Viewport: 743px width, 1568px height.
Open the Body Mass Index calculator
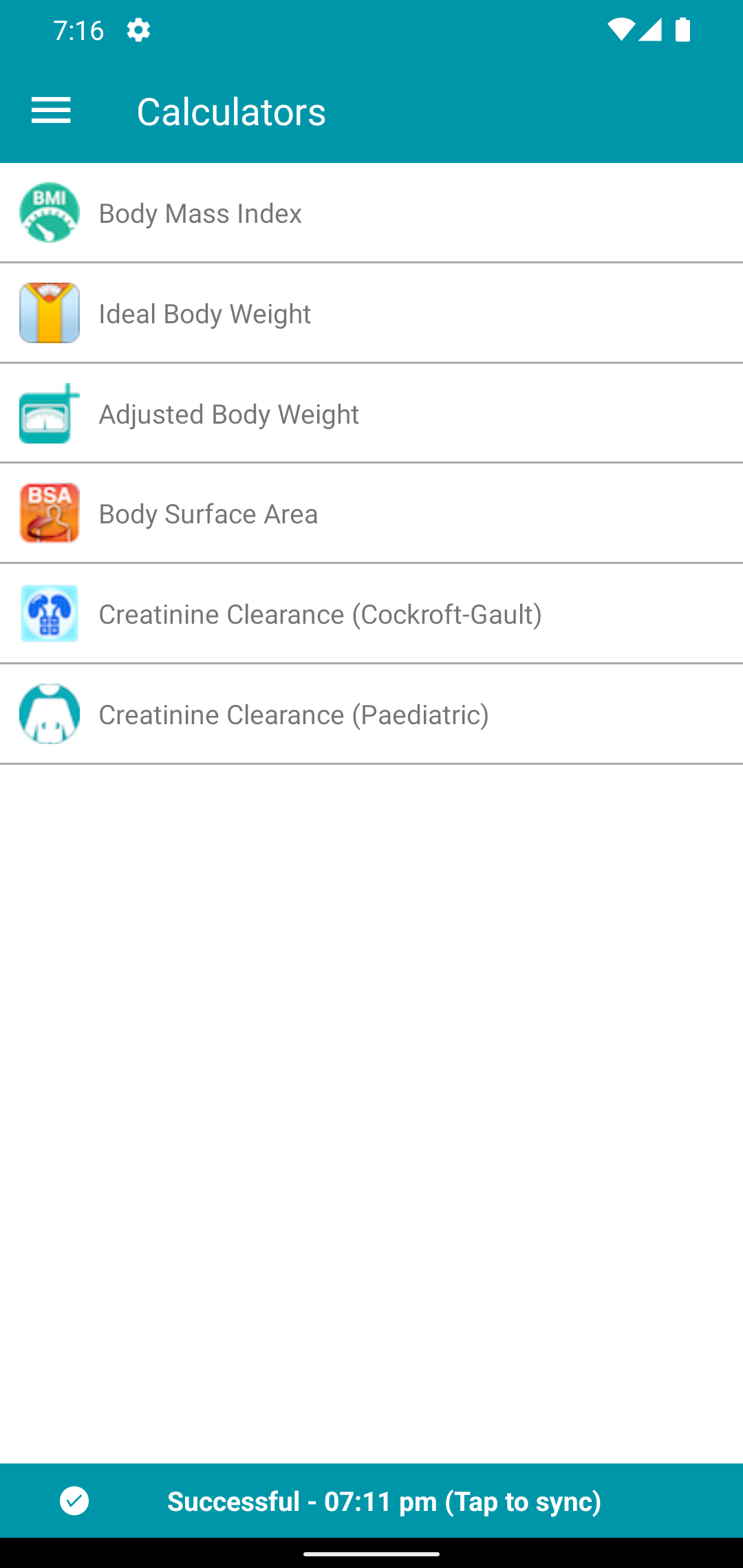371,213
